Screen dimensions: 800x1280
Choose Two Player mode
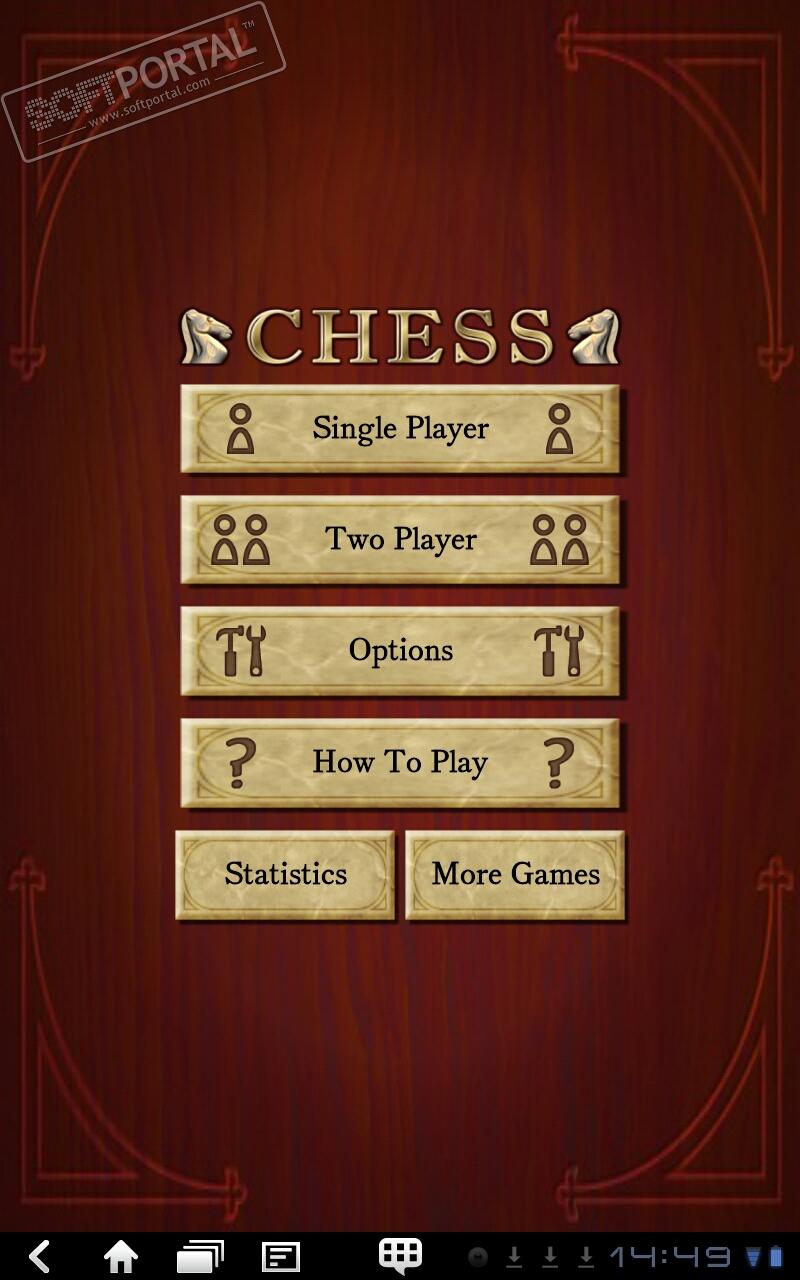pos(400,540)
